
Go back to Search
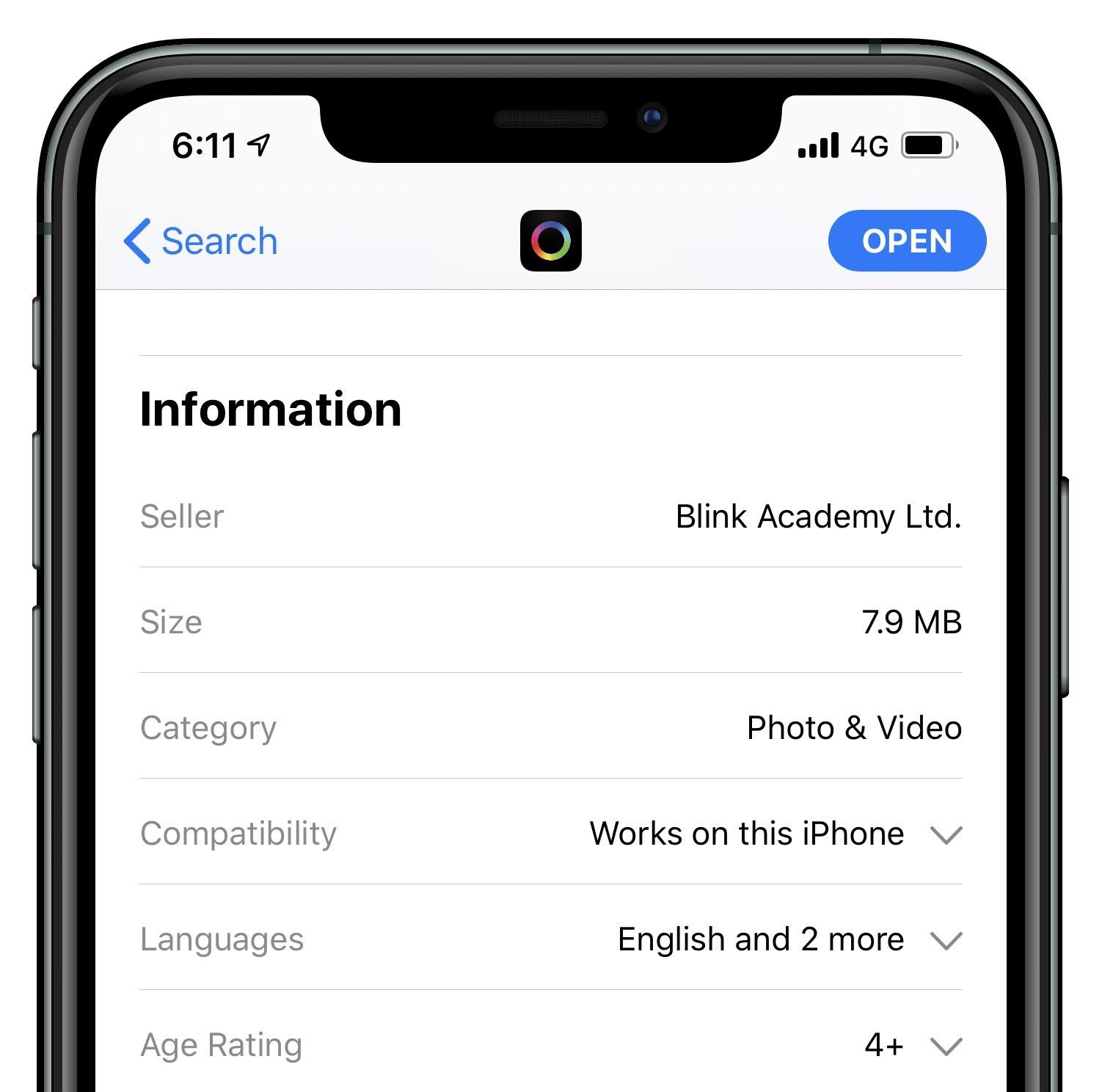(200, 241)
